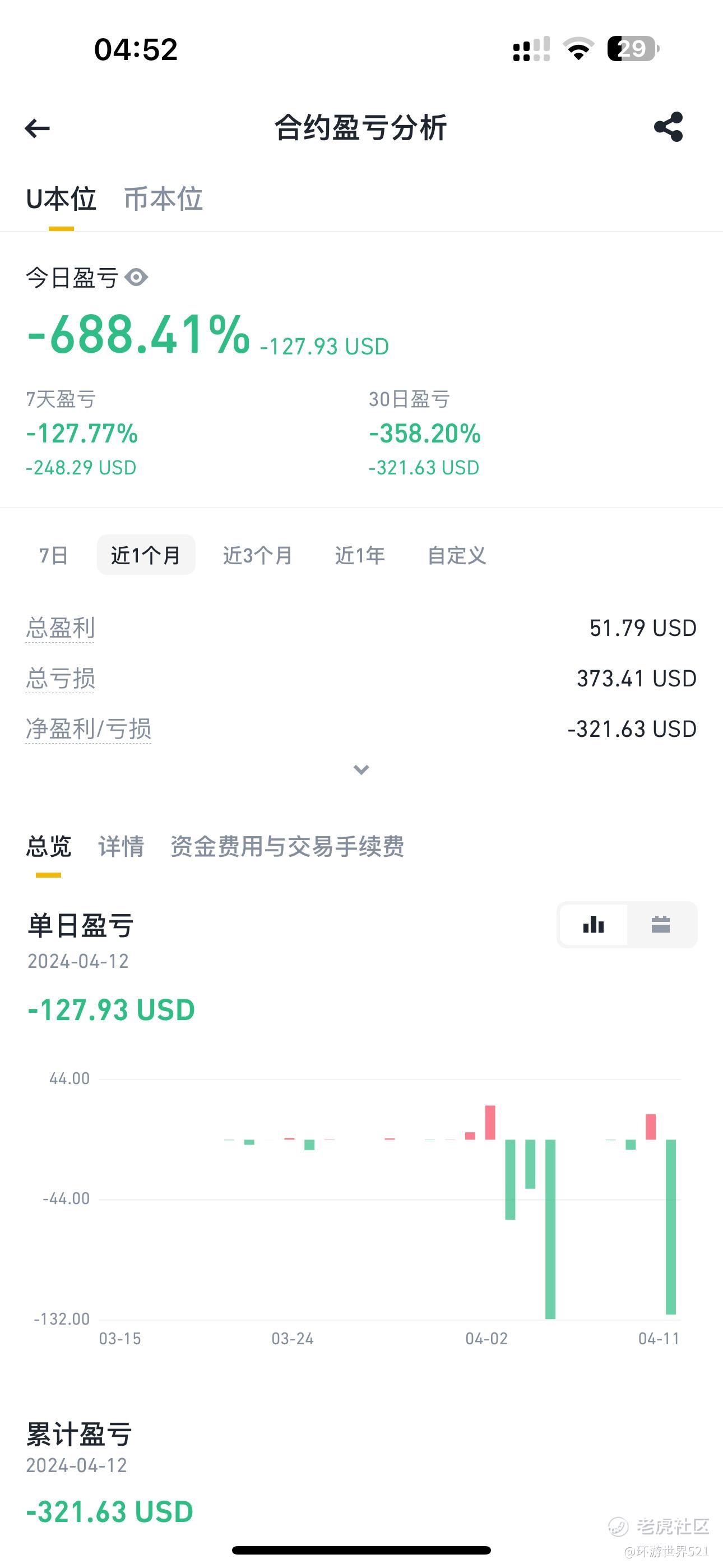Select the 总览 tab
Image resolution: width=723 pixels, height=1568 pixels.
[x=49, y=847]
